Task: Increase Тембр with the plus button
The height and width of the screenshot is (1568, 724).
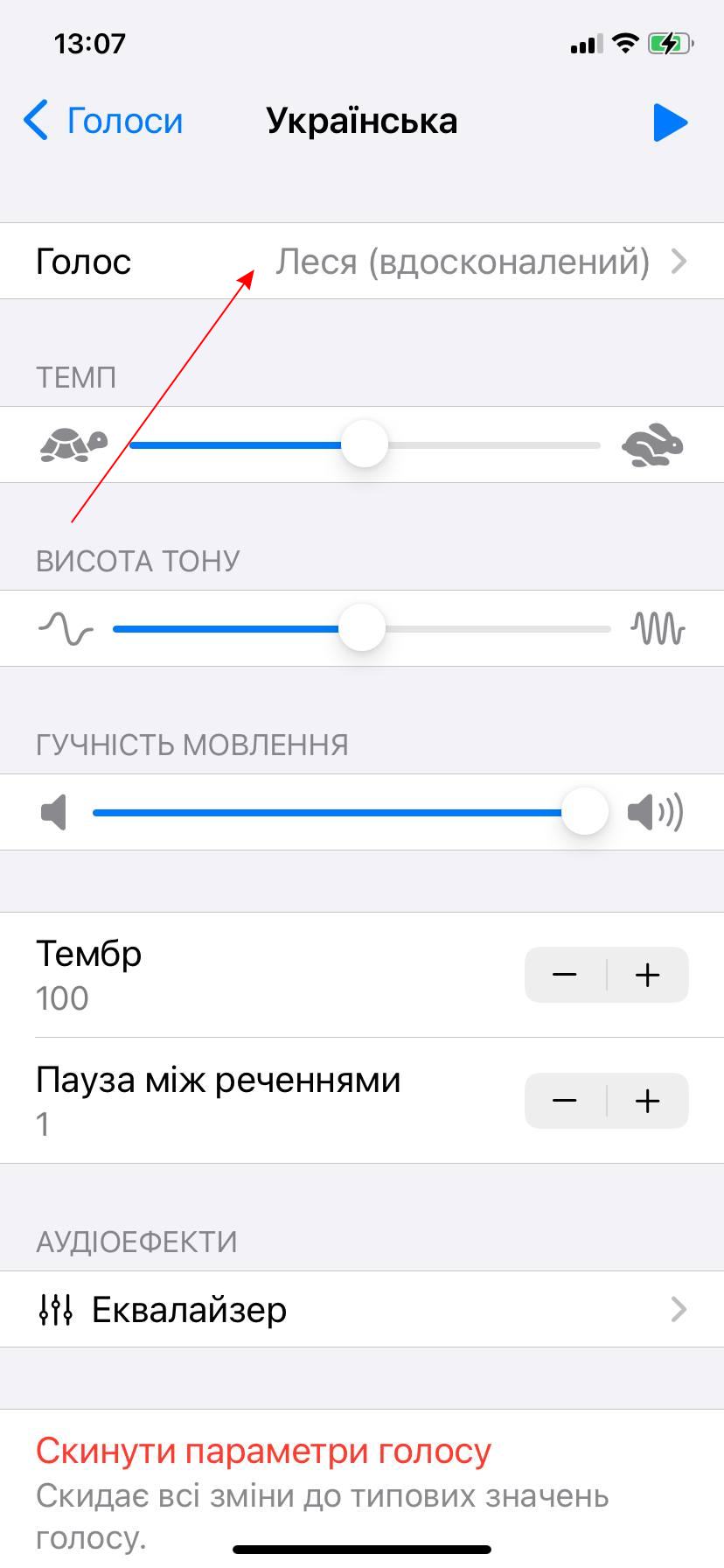Action: click(648, 975)
